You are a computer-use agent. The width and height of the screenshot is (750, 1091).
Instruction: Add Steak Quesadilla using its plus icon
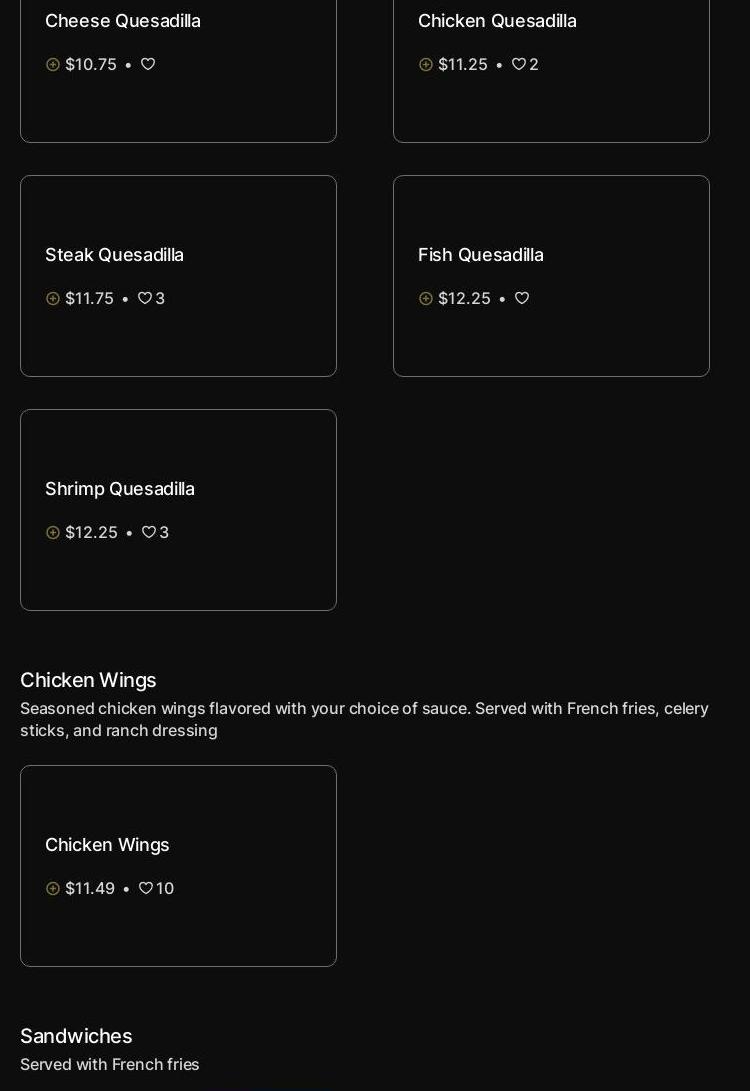53,298
